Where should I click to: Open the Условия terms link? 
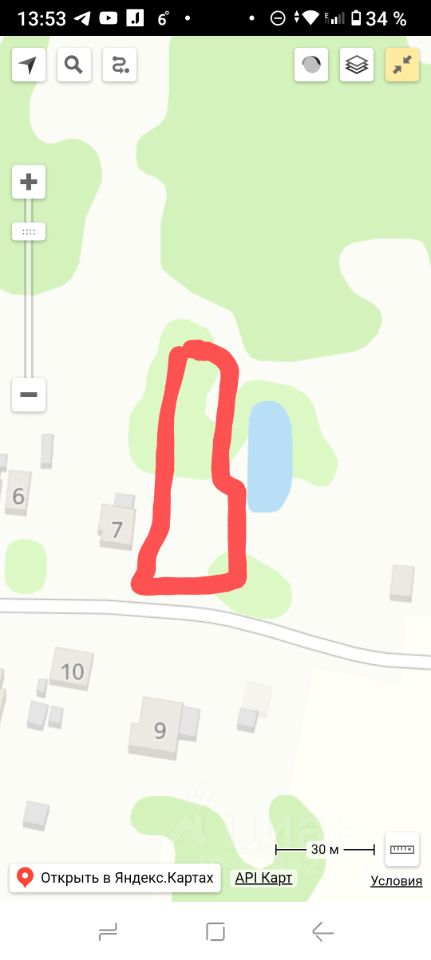[x=396, y=881]
